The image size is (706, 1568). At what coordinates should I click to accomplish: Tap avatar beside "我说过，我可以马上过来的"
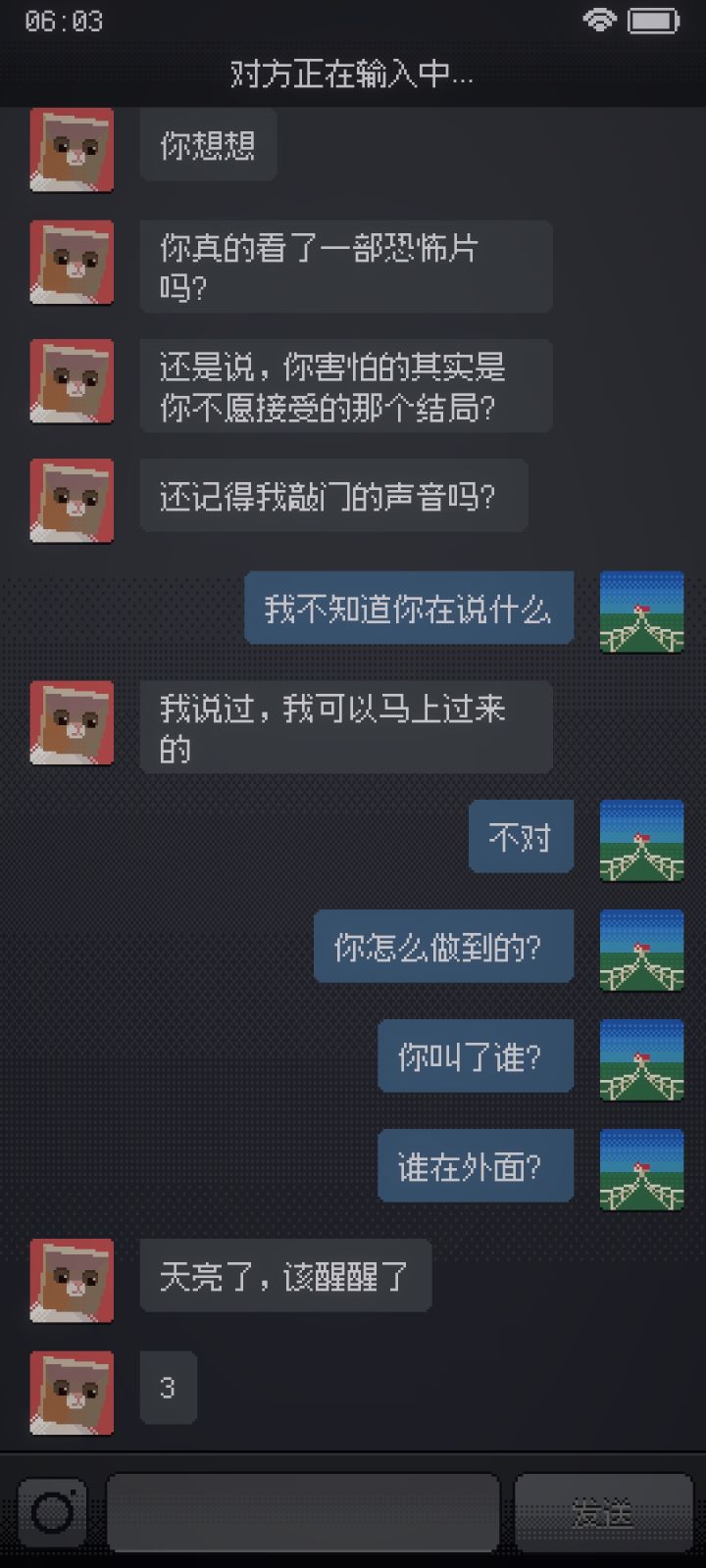click(71, 721)
